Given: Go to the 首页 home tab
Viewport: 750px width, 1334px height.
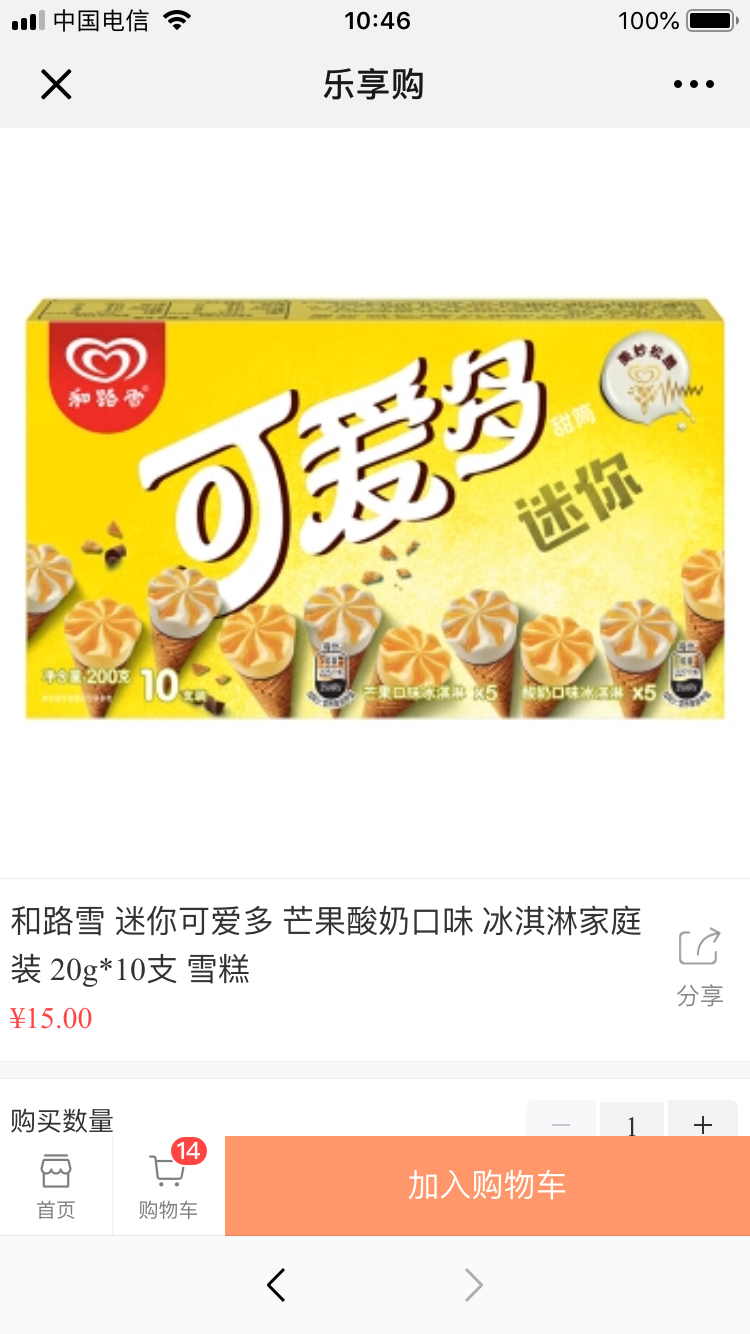Looking at the screenshot, I should pyautogui.click(x=56, y=1186).
